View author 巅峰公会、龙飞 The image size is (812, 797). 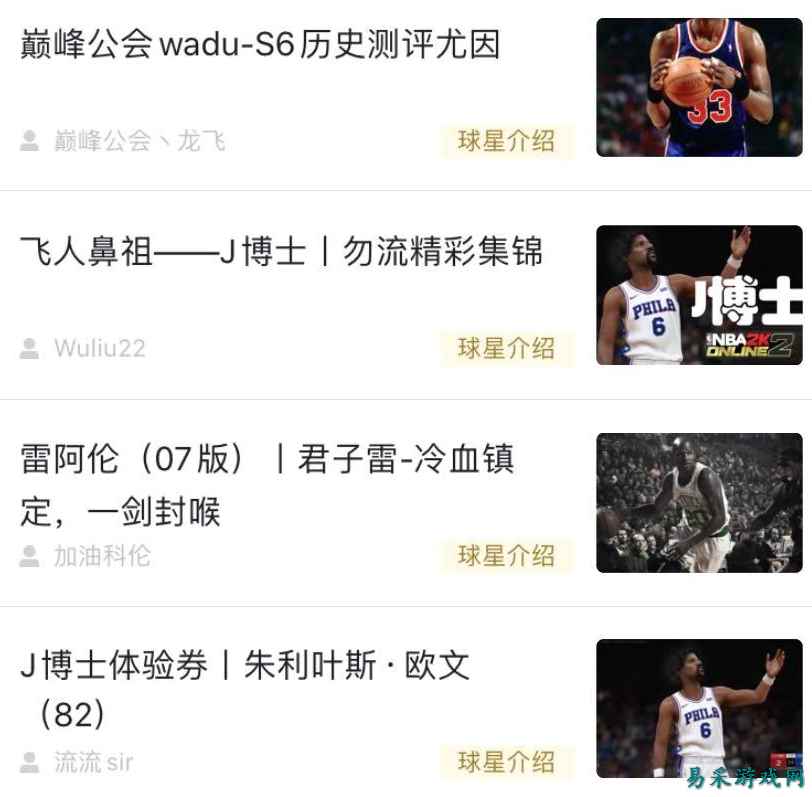138,141
